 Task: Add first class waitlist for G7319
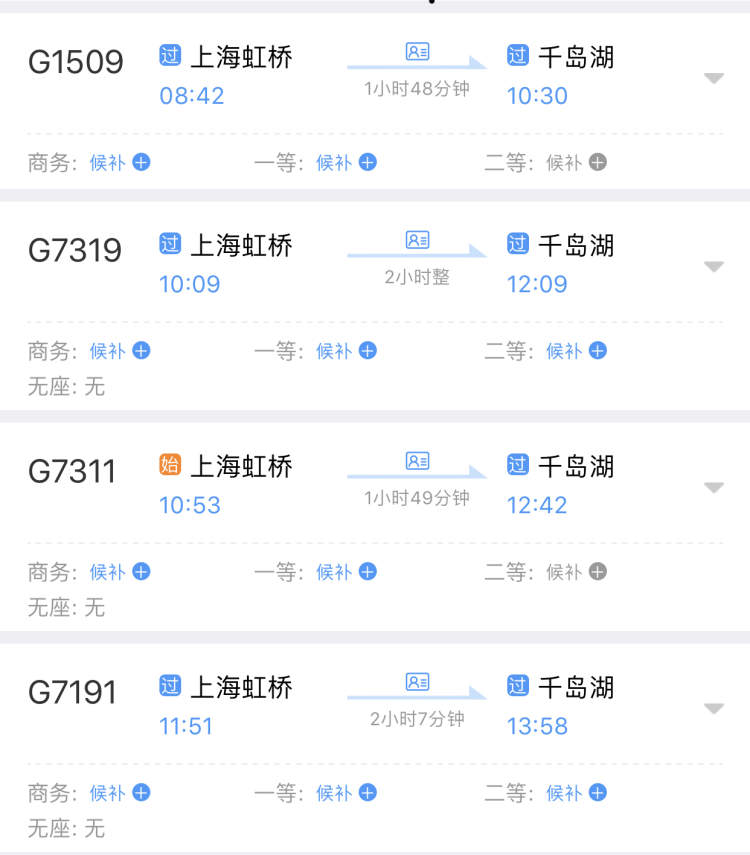[368, 351]
